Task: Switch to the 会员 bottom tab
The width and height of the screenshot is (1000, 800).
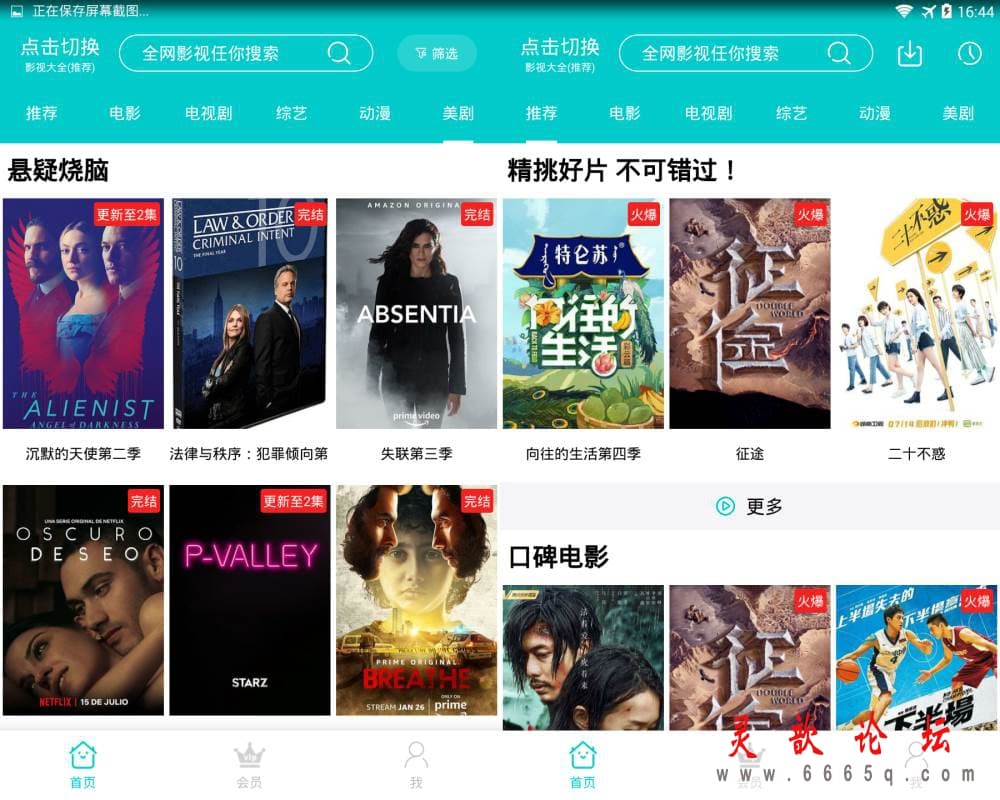Action: coord(249,766)
